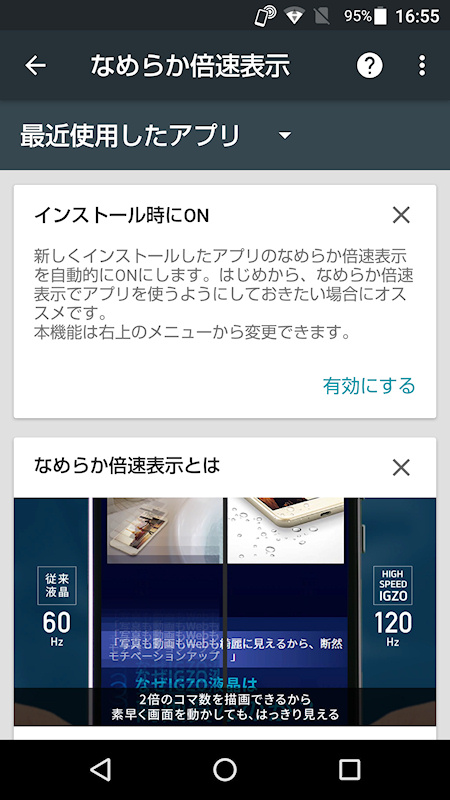Tap the system home button
The width and height of the screenshot is (450, 800).
pyautogui.click(x=225, y=769)
